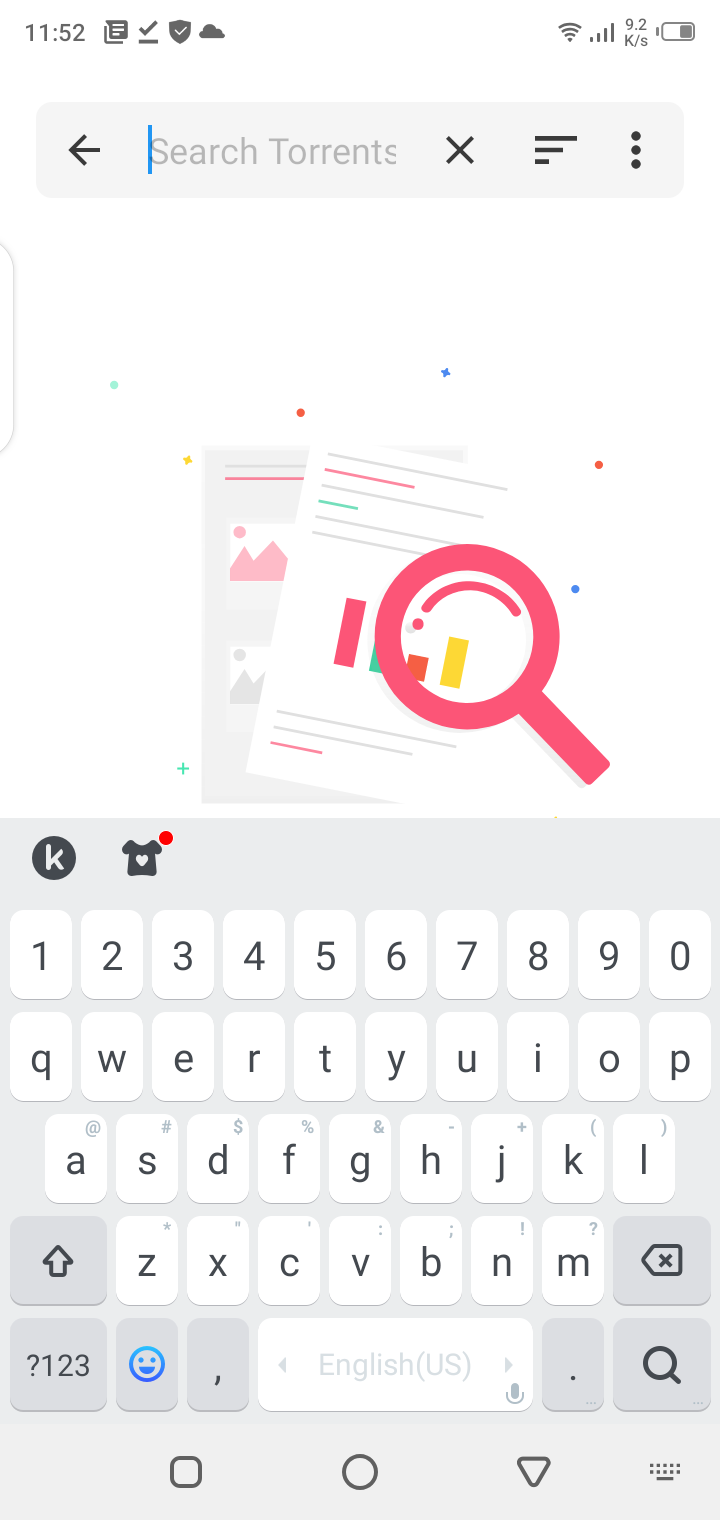Image resolution: width=720 pixels, height=1520 pixels.
Task: Clear the search text with the X
Action: click(459, 151)
